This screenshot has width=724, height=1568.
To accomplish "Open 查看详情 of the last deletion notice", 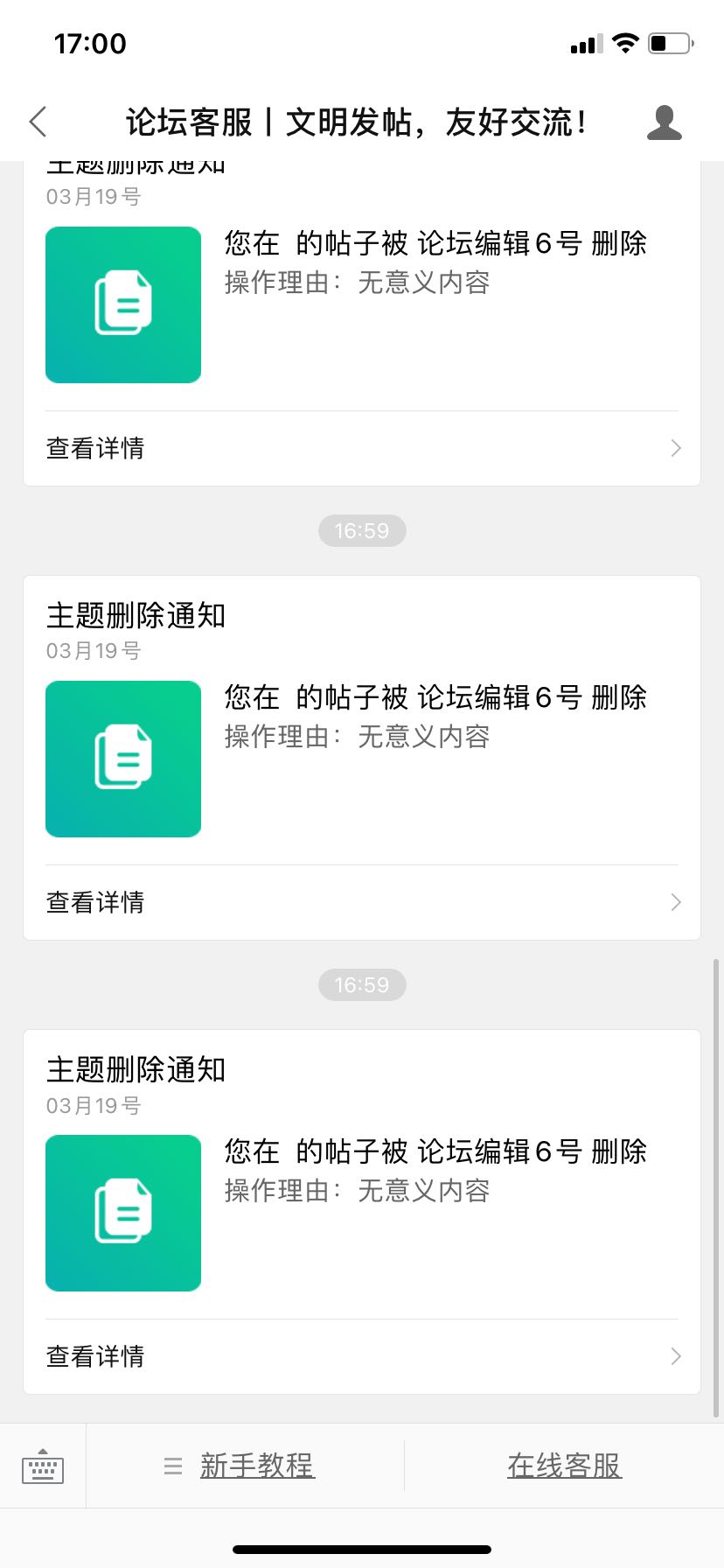I will click(362, 1356).
